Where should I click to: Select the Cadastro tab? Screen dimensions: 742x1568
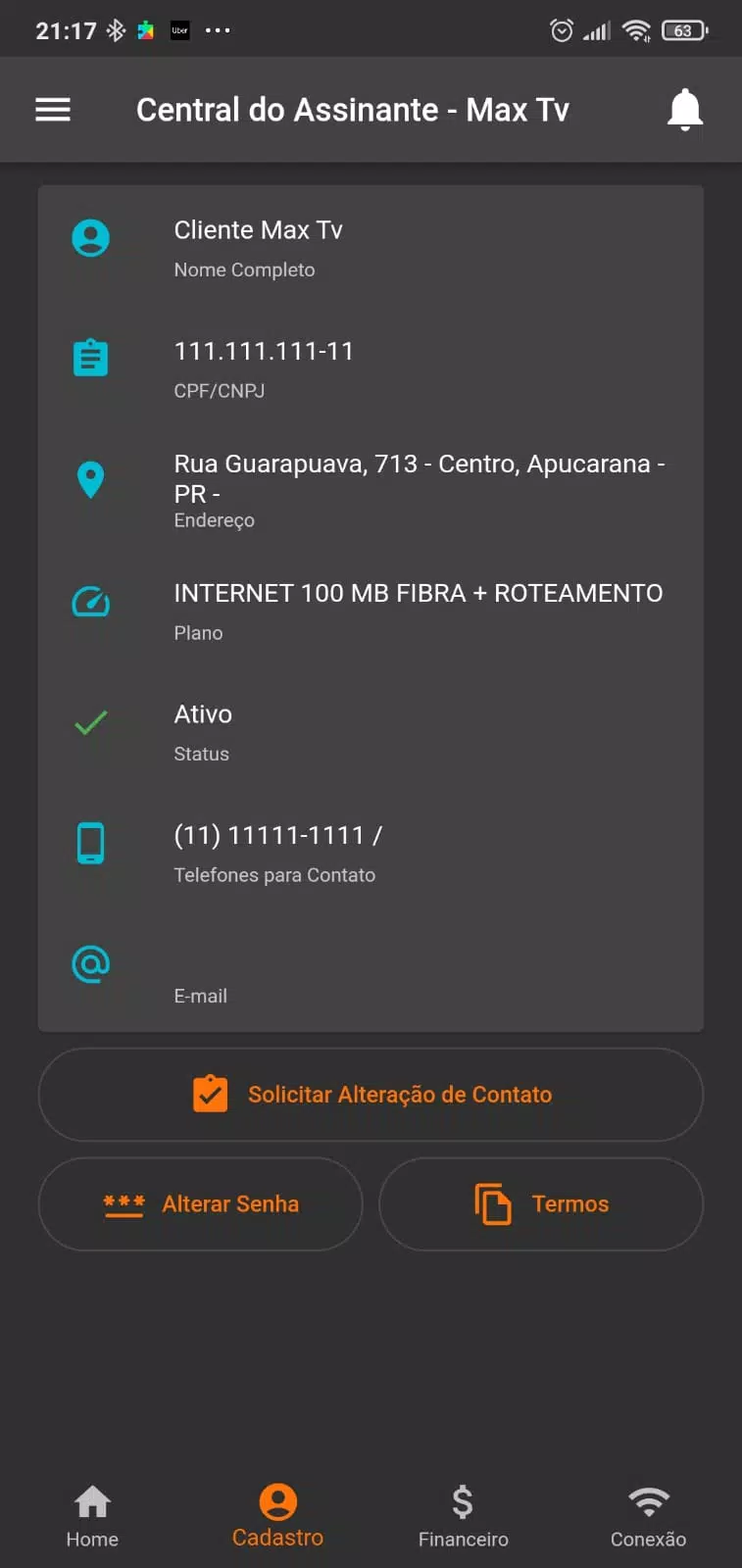point(277,1517)
